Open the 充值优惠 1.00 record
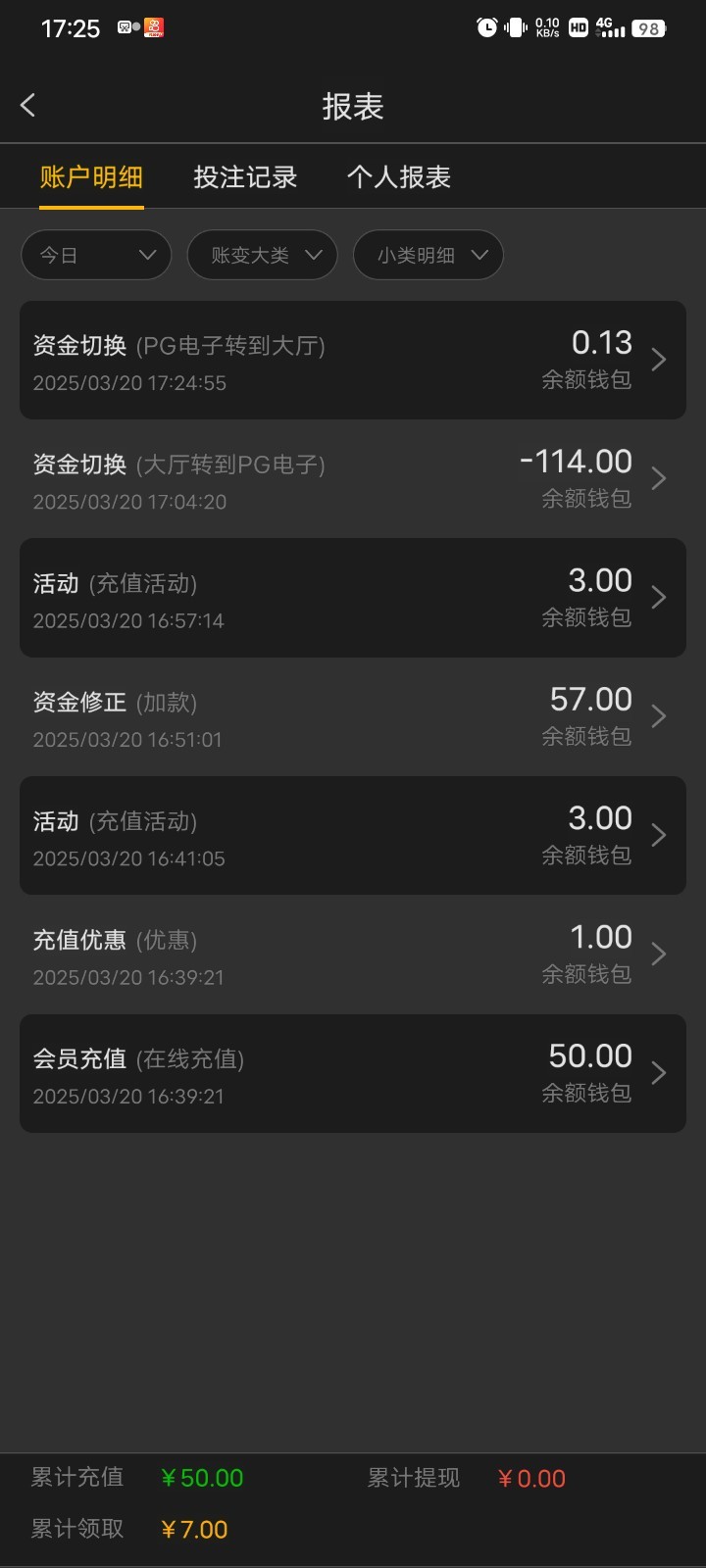 tap(352, 955)
